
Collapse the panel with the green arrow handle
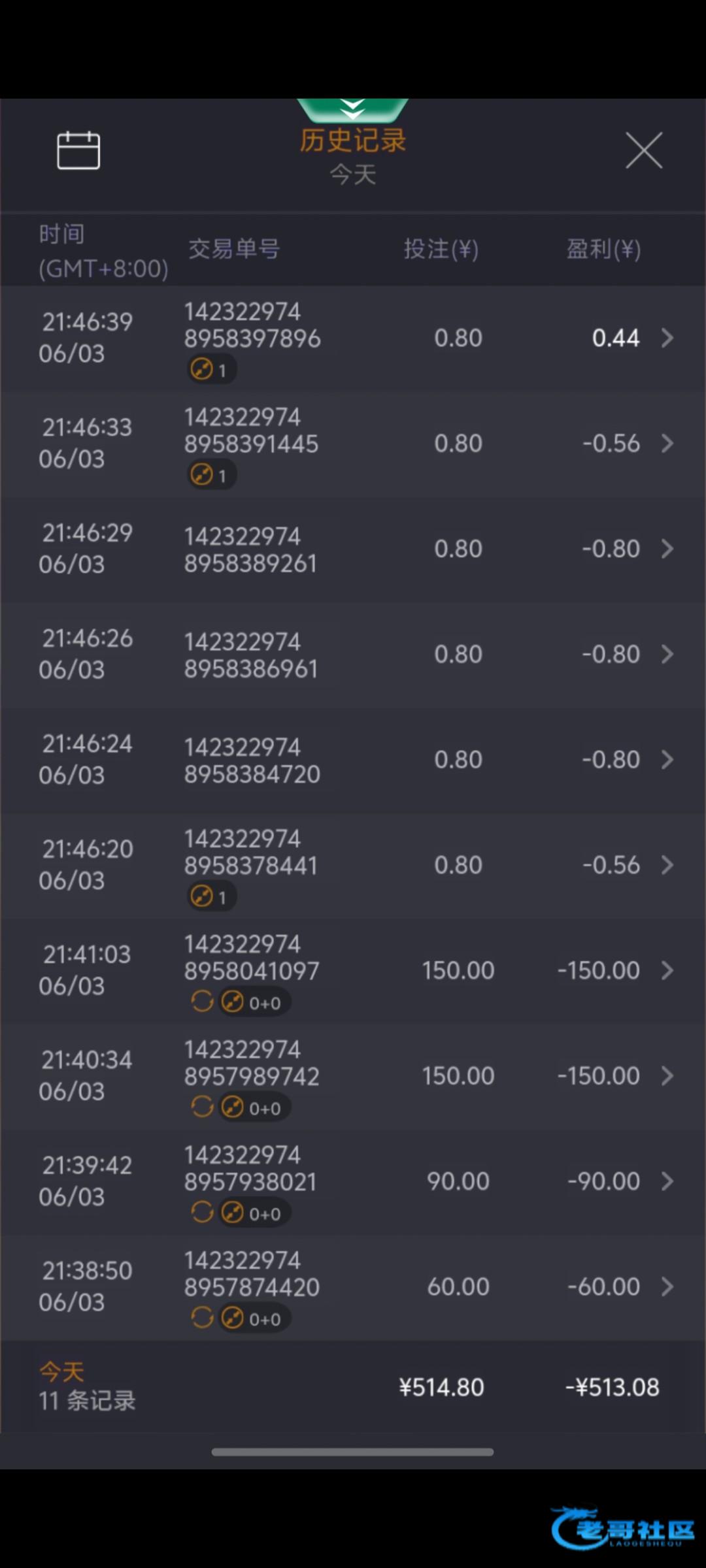pyautogui.click(x=352, y=110)
